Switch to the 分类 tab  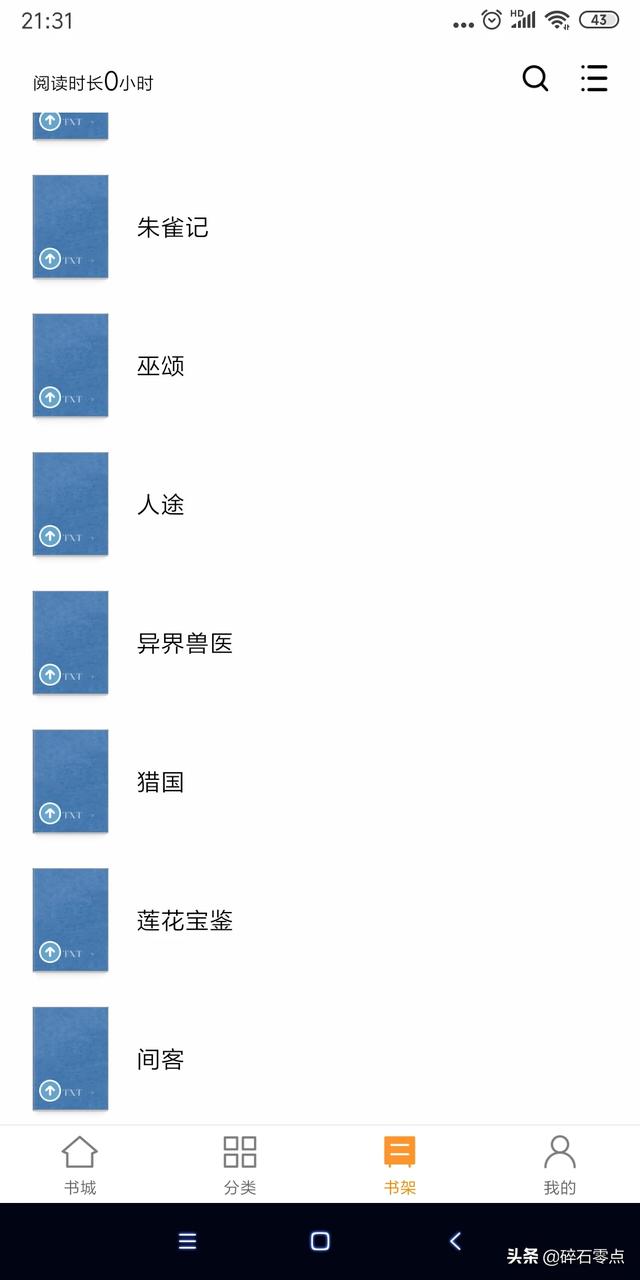point(240,1165)
